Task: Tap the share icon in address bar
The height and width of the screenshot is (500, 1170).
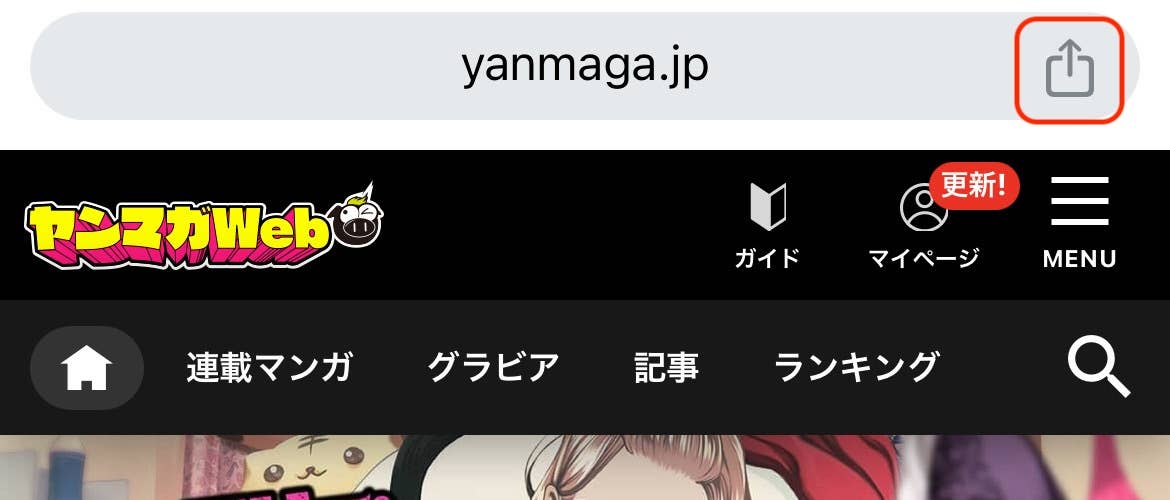Action: [x=1070, y=69]
